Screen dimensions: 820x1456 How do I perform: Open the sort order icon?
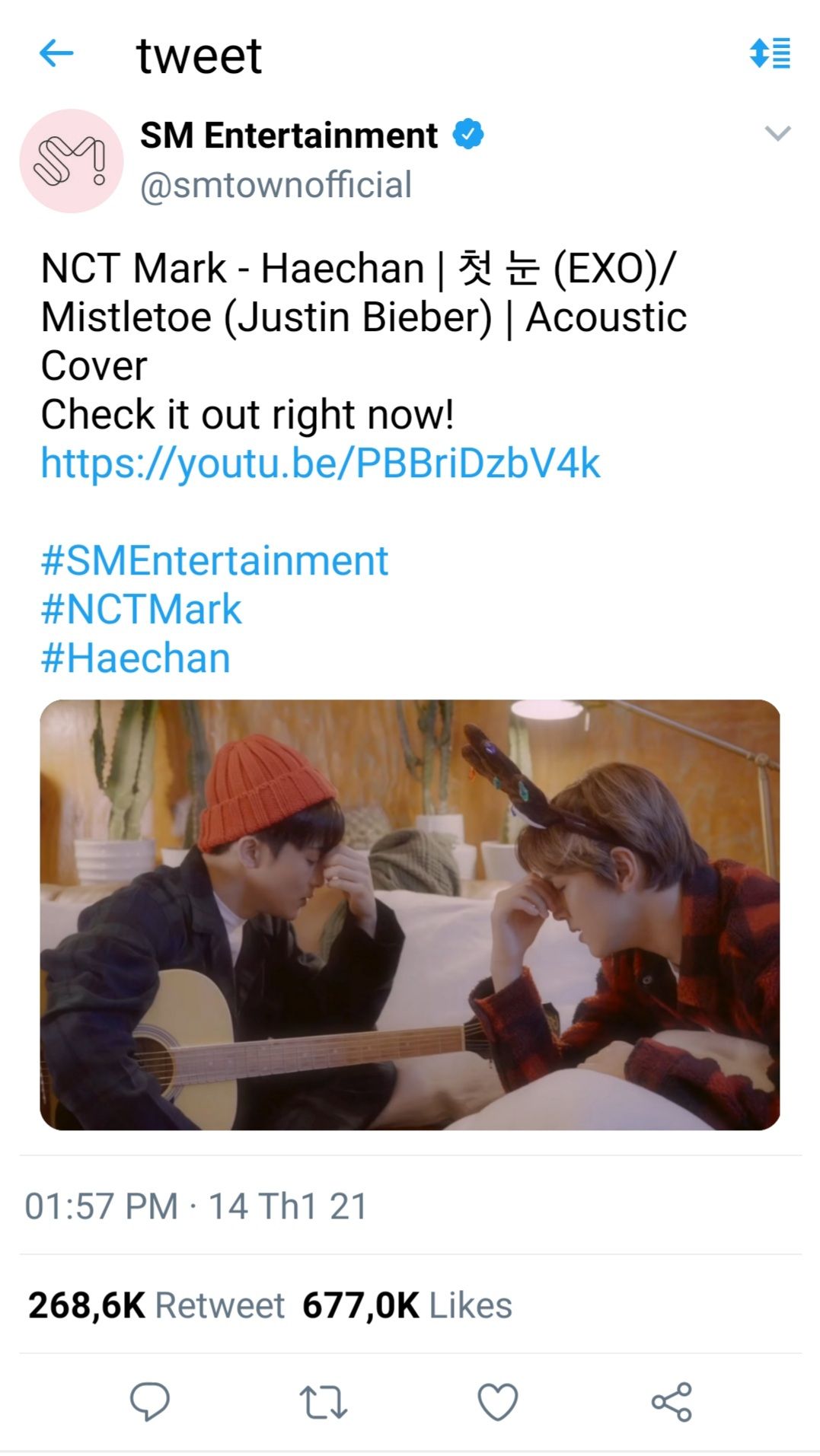tap(770, 53)
